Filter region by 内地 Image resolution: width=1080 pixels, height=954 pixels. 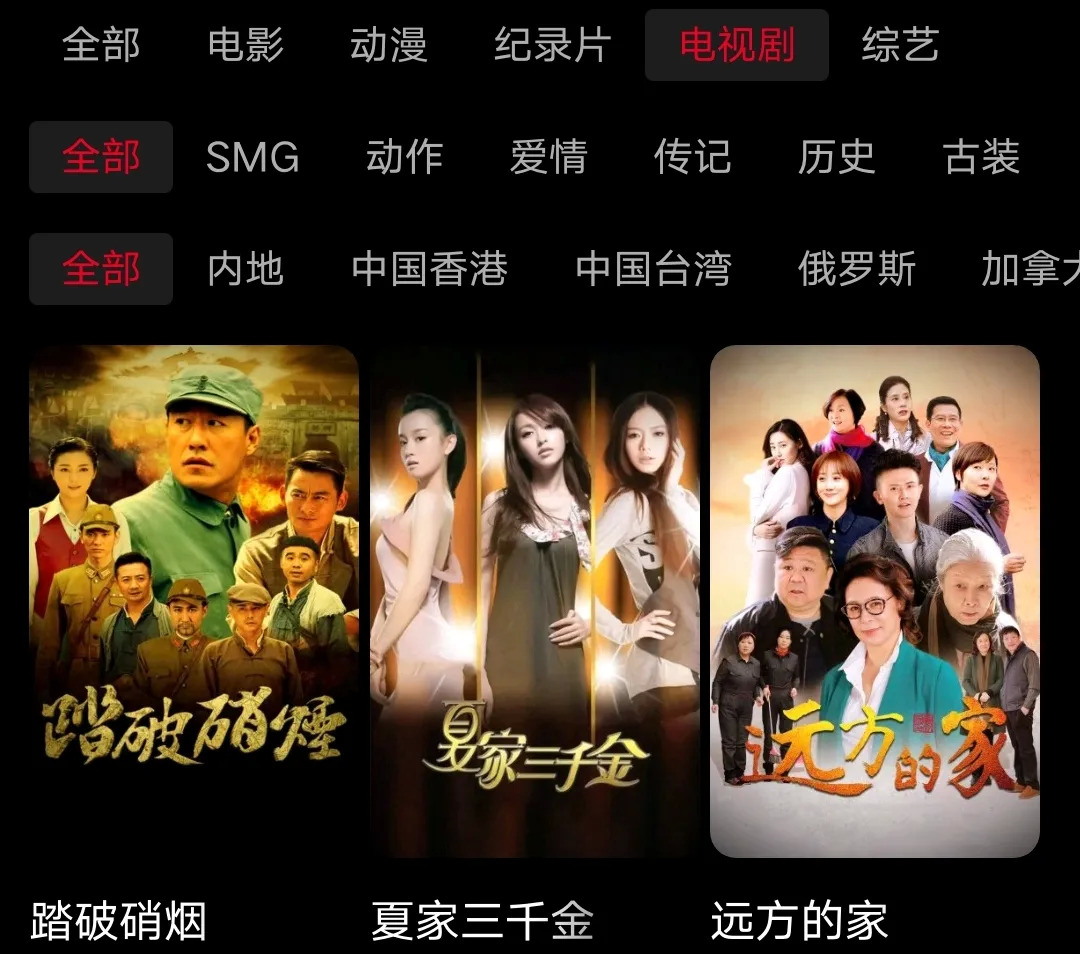245,269
